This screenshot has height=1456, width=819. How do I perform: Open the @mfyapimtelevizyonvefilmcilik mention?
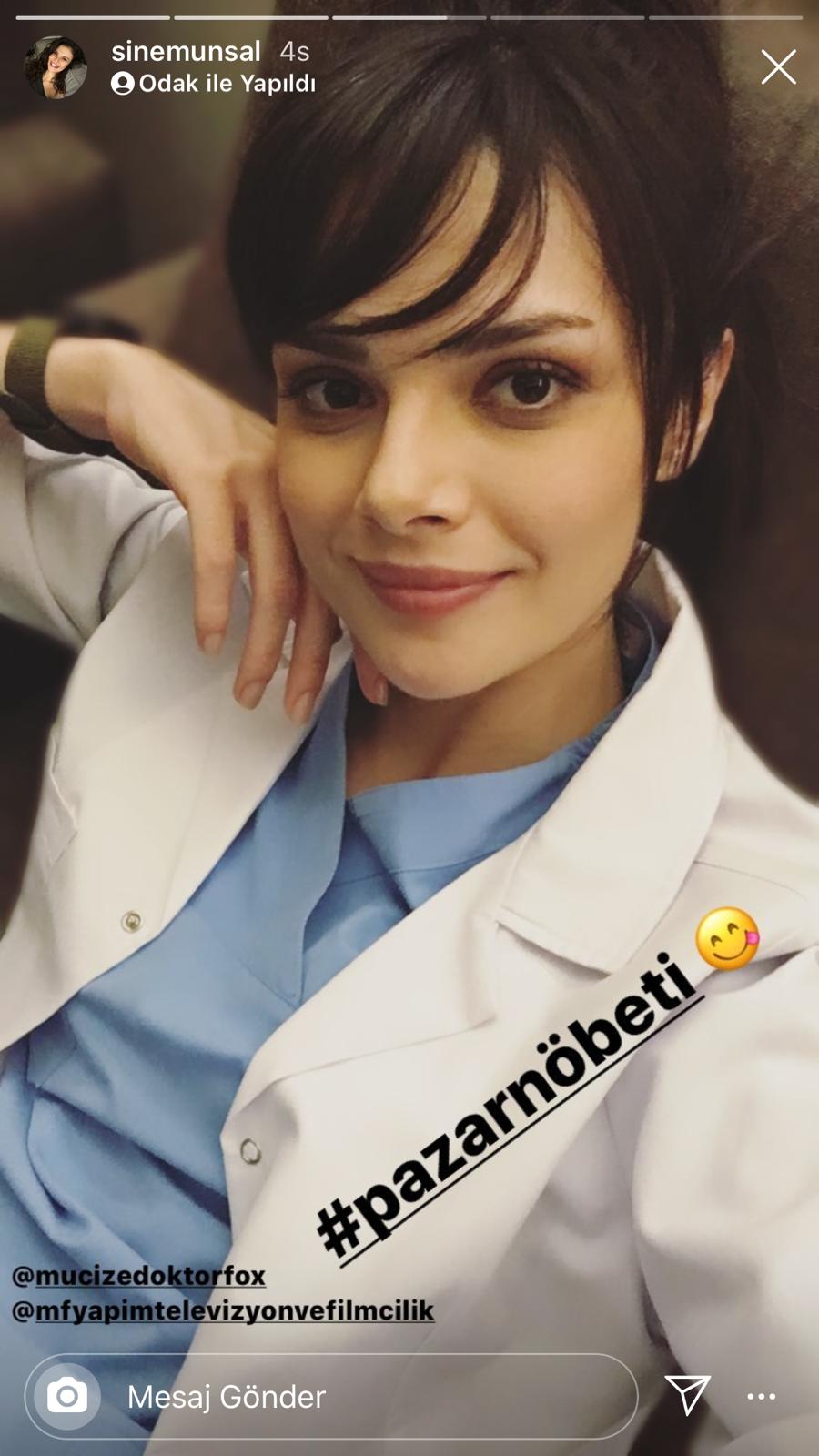pos(222,1311)
